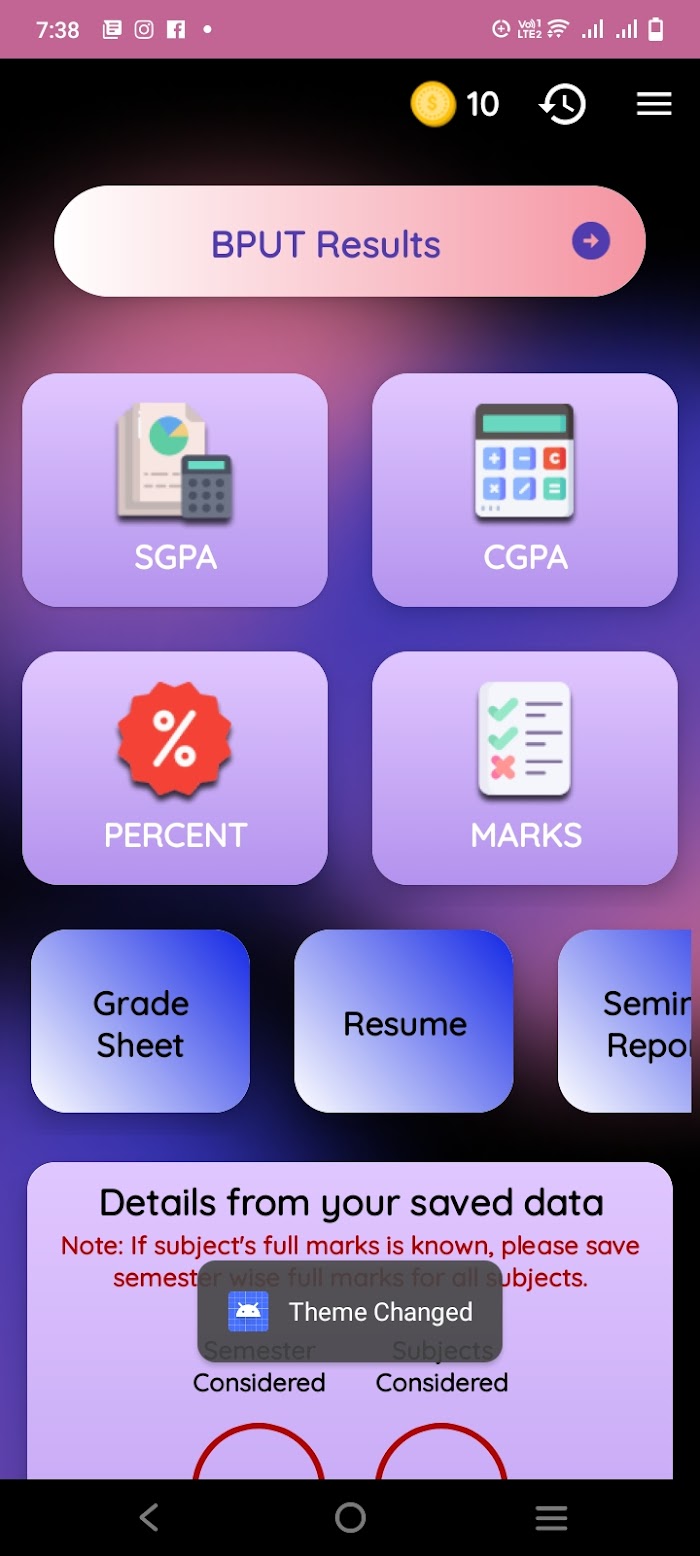
Task: Open BPUT Results
Action: 350,241
